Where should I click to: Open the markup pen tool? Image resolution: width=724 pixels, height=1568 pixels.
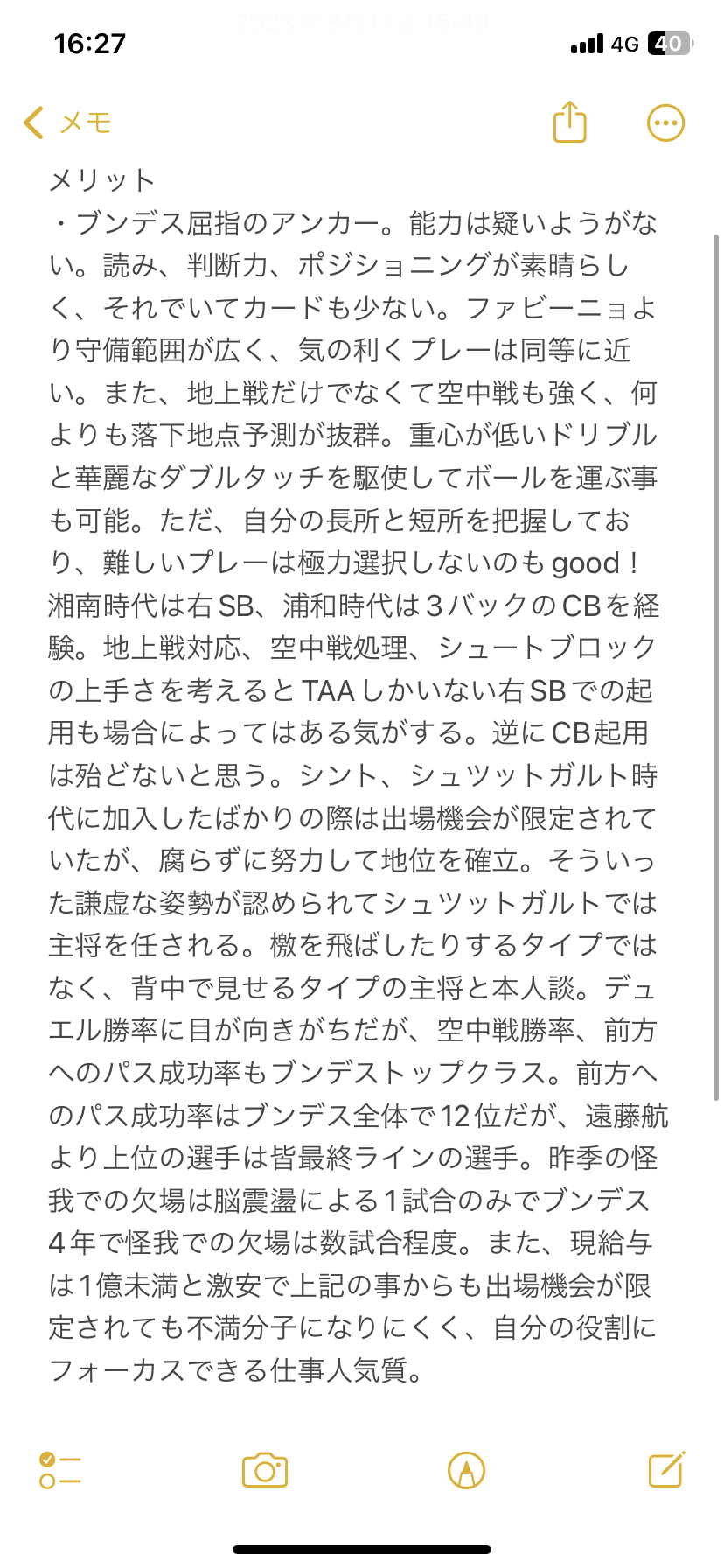pyautogui.click(x=466, y=1470)
